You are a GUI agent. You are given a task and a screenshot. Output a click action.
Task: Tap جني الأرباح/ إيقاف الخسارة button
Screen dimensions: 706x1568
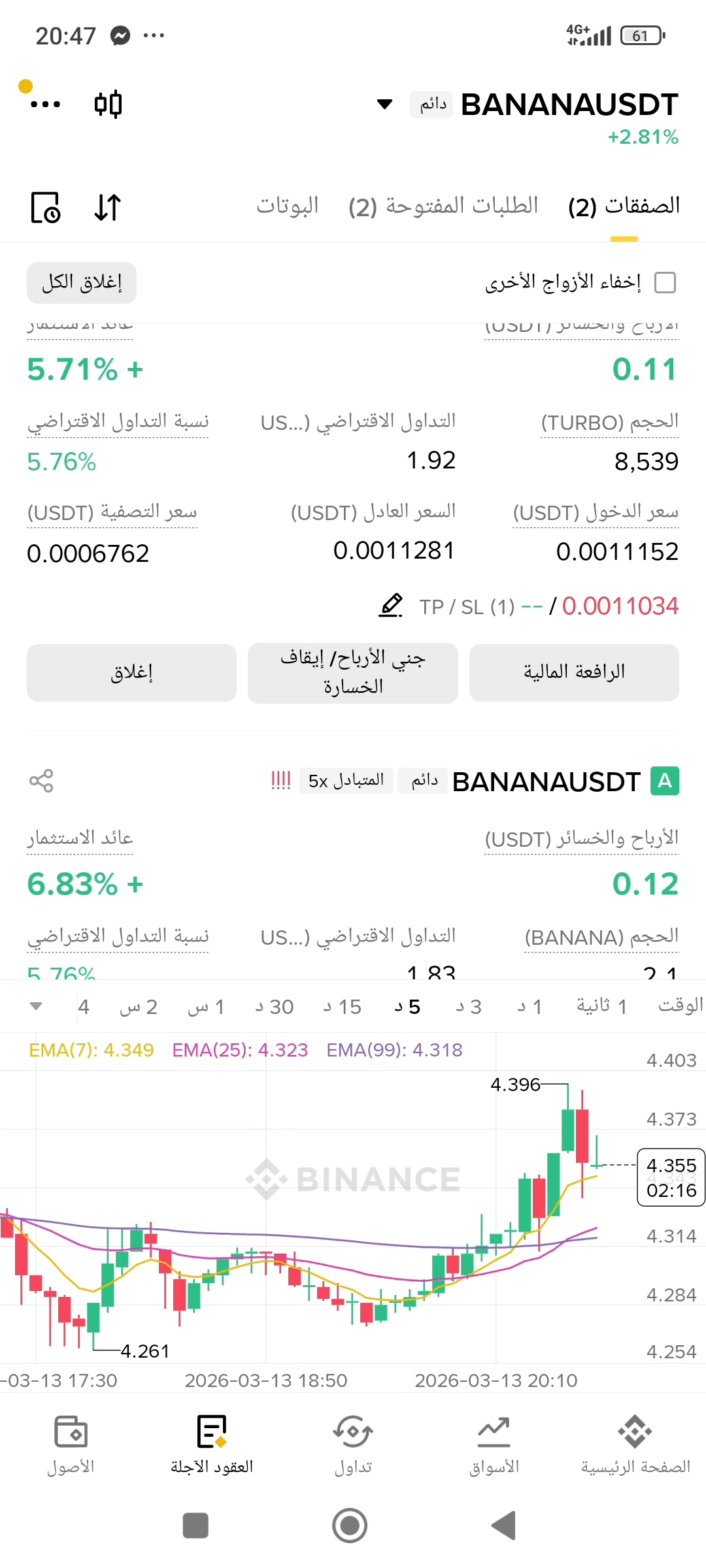[x=353, y=672]
